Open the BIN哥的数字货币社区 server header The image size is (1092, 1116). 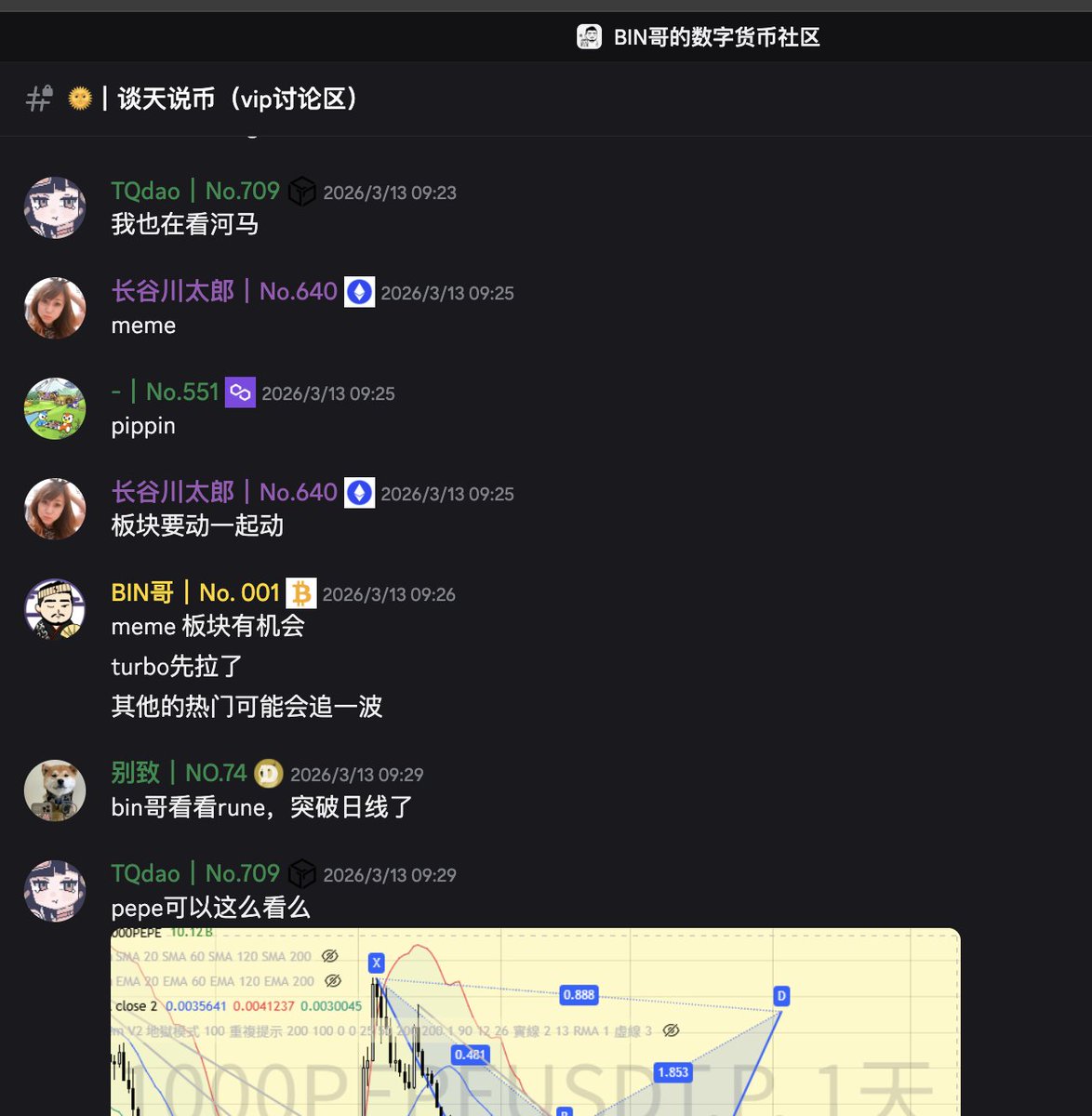pos(716,37)
